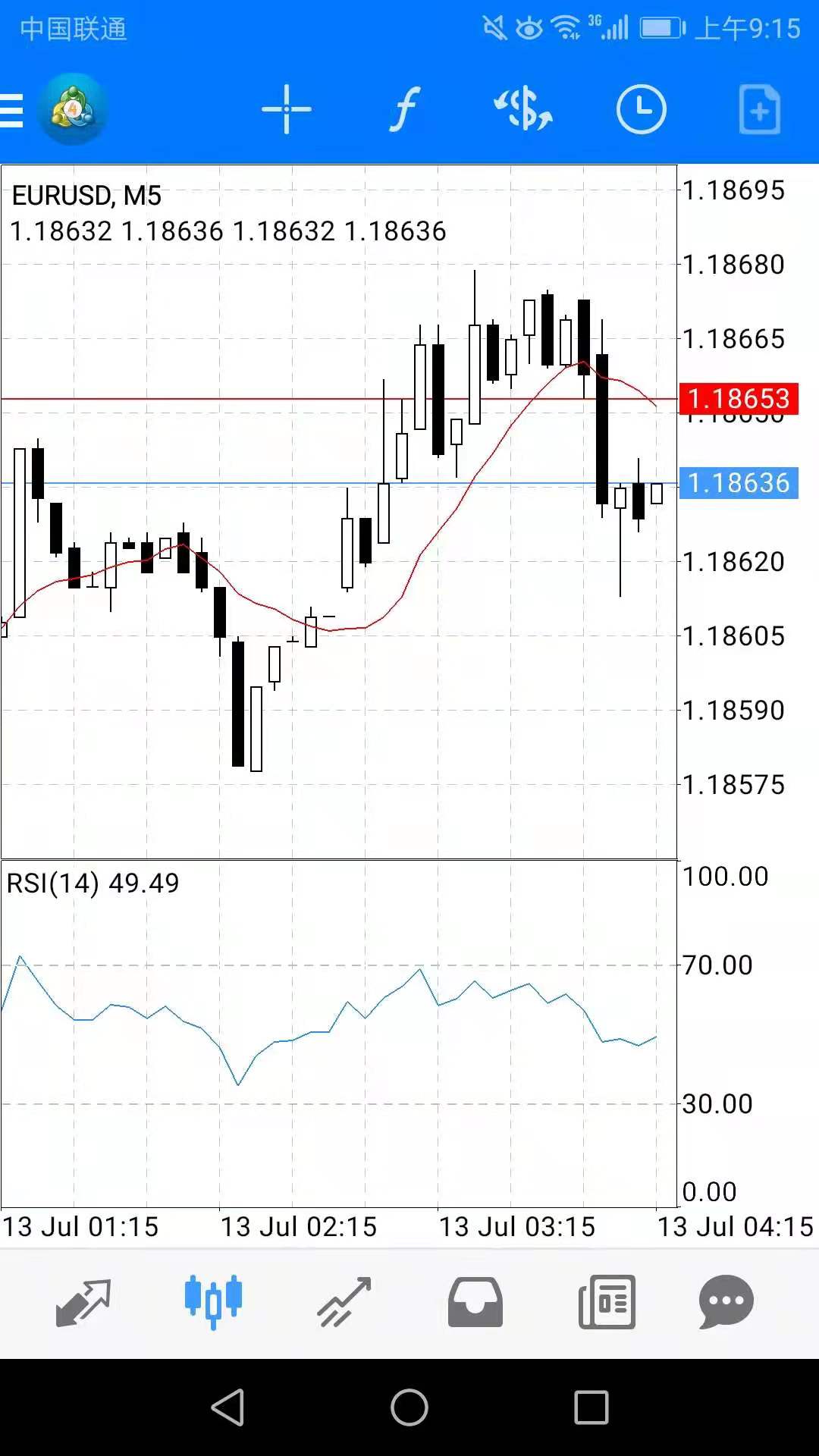Go back with system back button

(x=227, y=1407)
